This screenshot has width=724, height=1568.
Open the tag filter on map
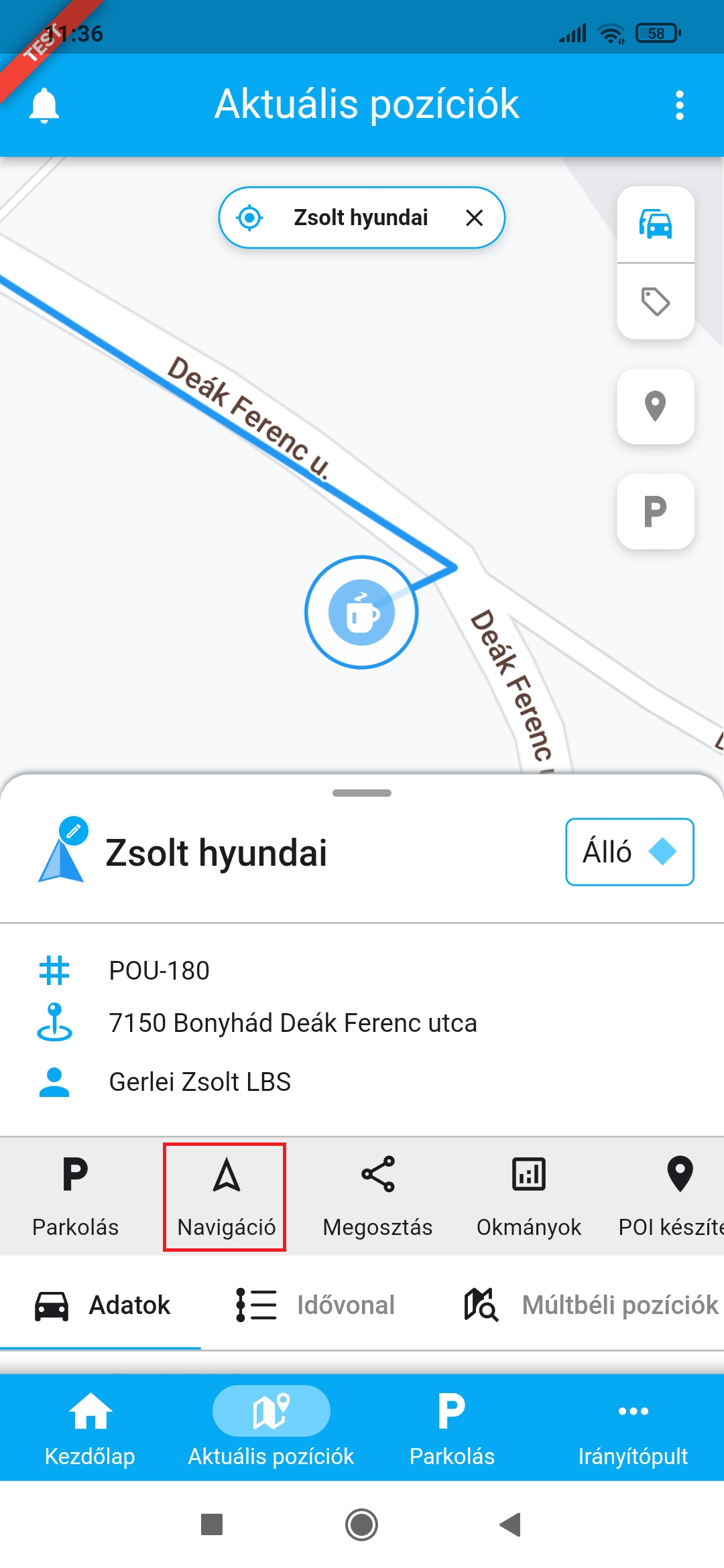655,302
